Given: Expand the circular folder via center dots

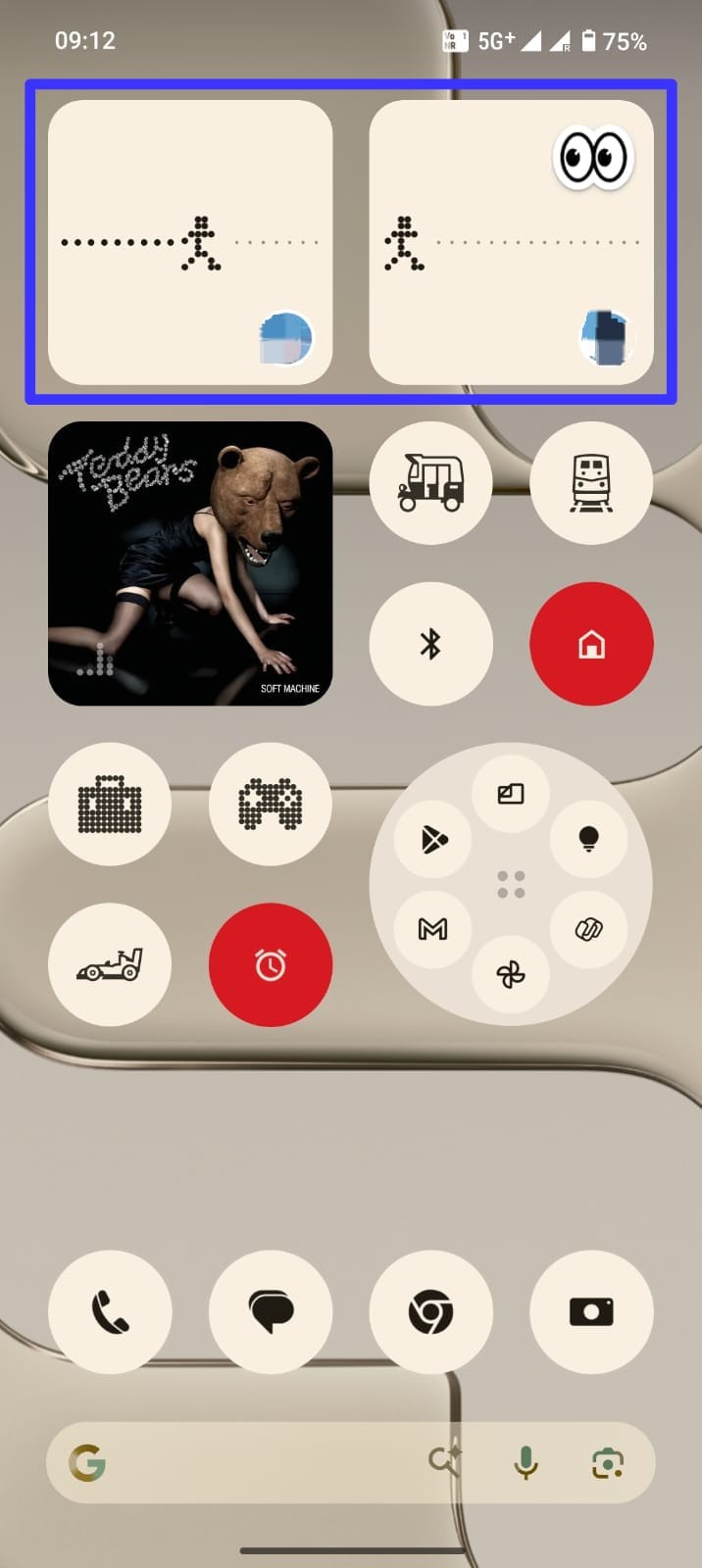Looking at the screenshot, I should click(511, 884).
